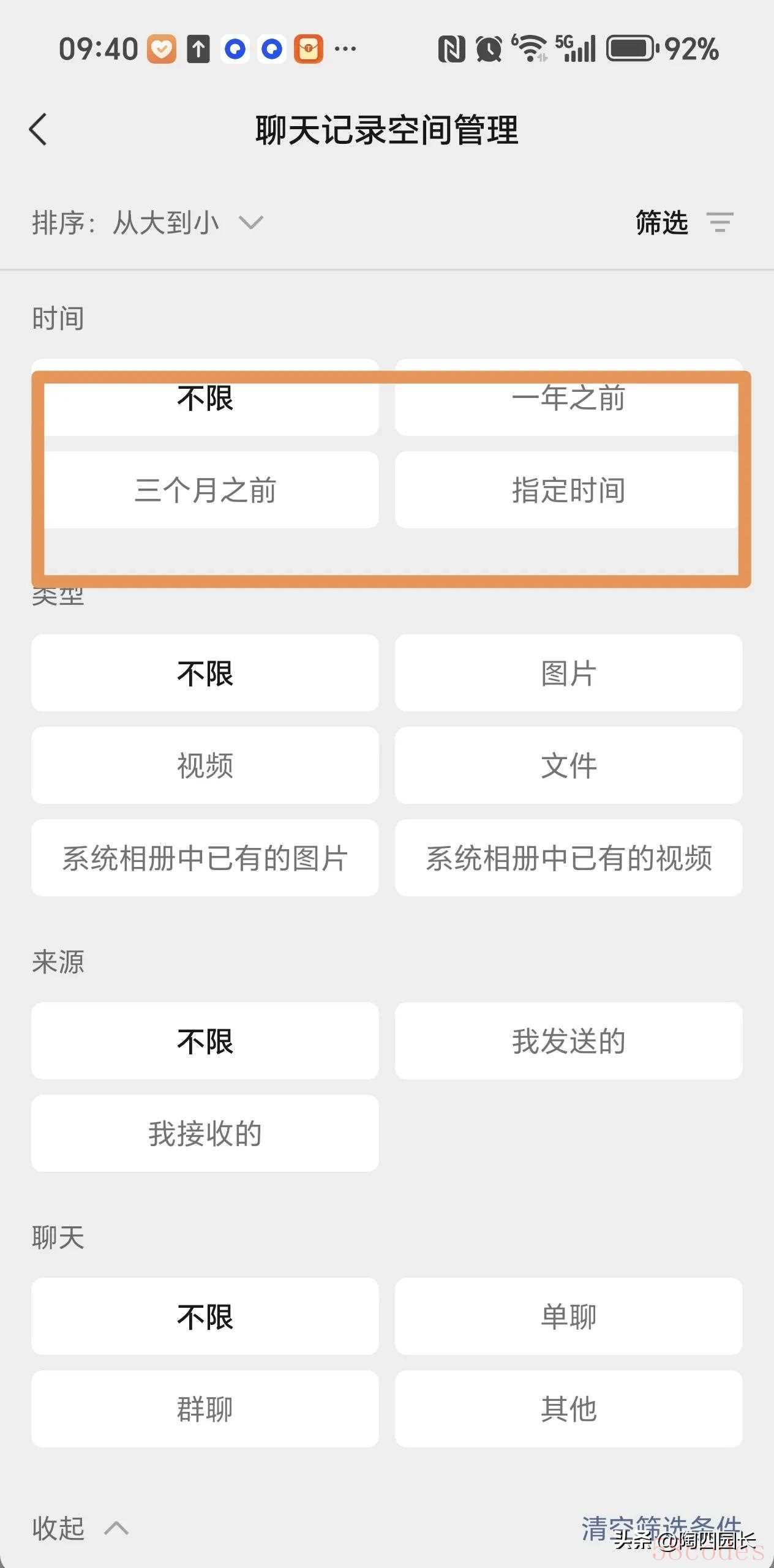The image size is (774, 1568).
Task: Filter by 视频 type
Action: click(205, 765)
